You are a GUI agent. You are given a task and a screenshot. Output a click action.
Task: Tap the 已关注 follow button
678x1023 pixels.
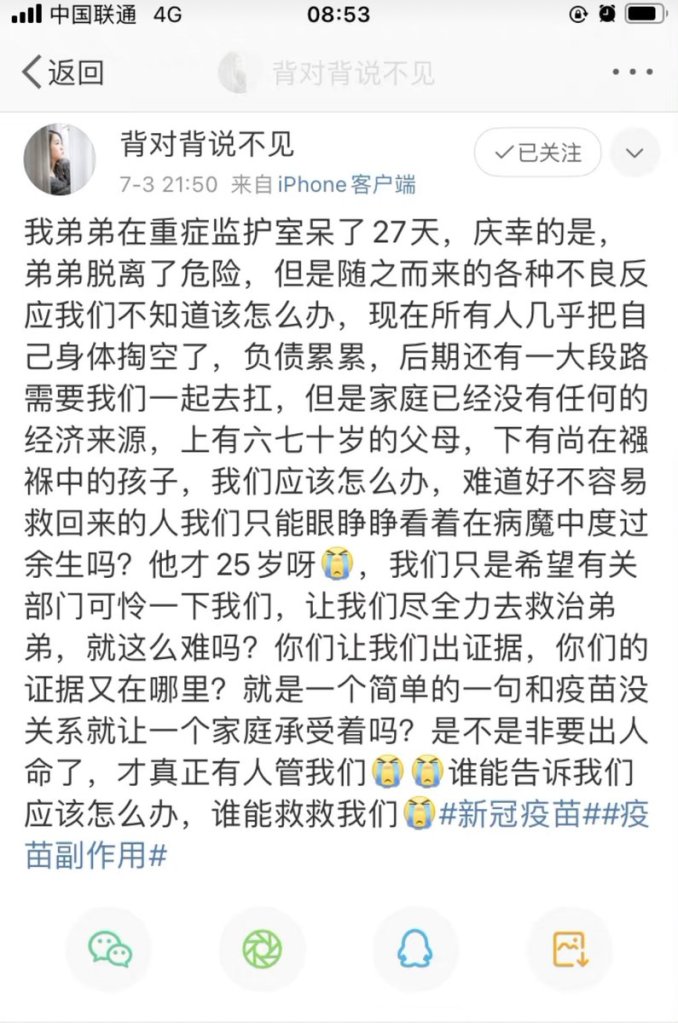pyautogui.click(x=538, y=153)
